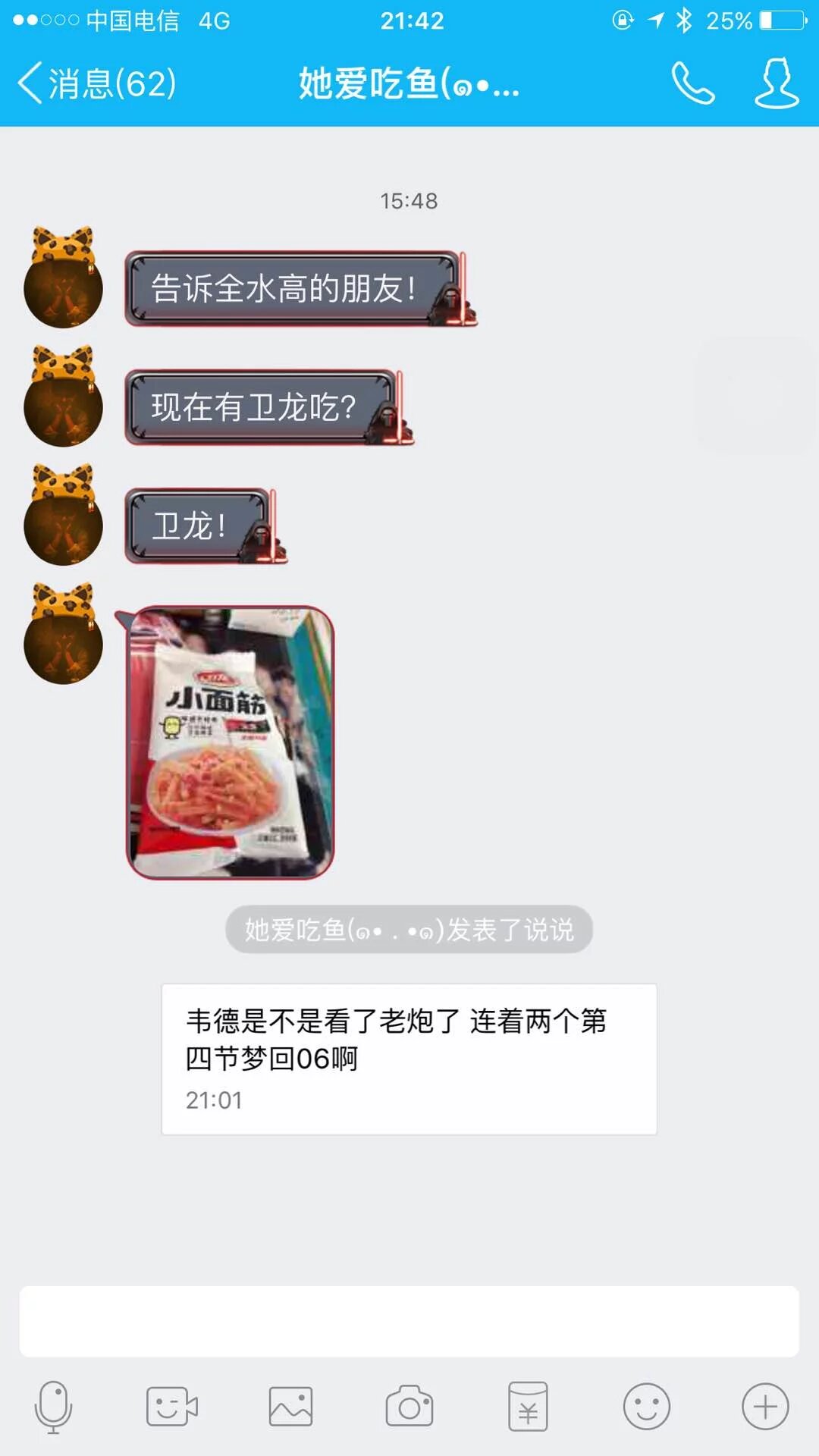The height and width of the screenshot is (1456, 819).
Task: Tap the message text input box
Action: point(409,1321)
